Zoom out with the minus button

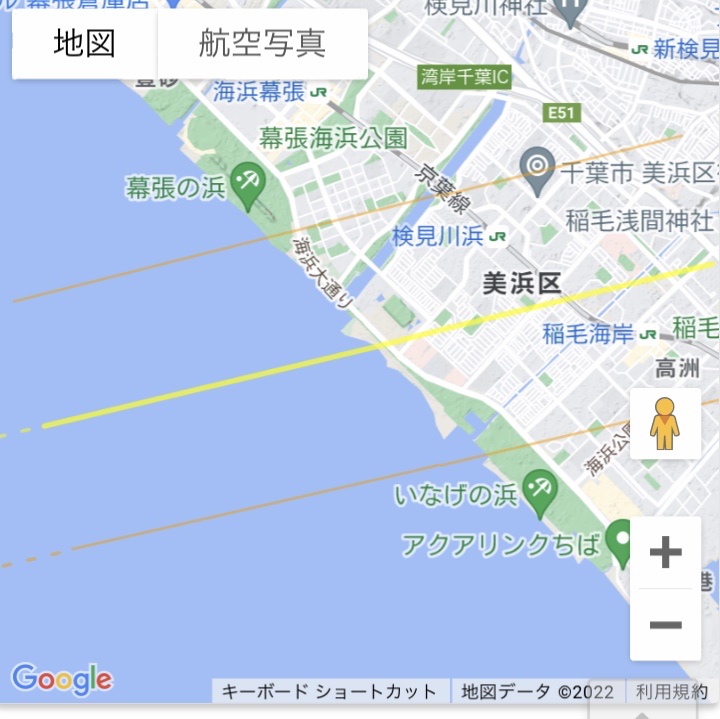click(665, 625)
